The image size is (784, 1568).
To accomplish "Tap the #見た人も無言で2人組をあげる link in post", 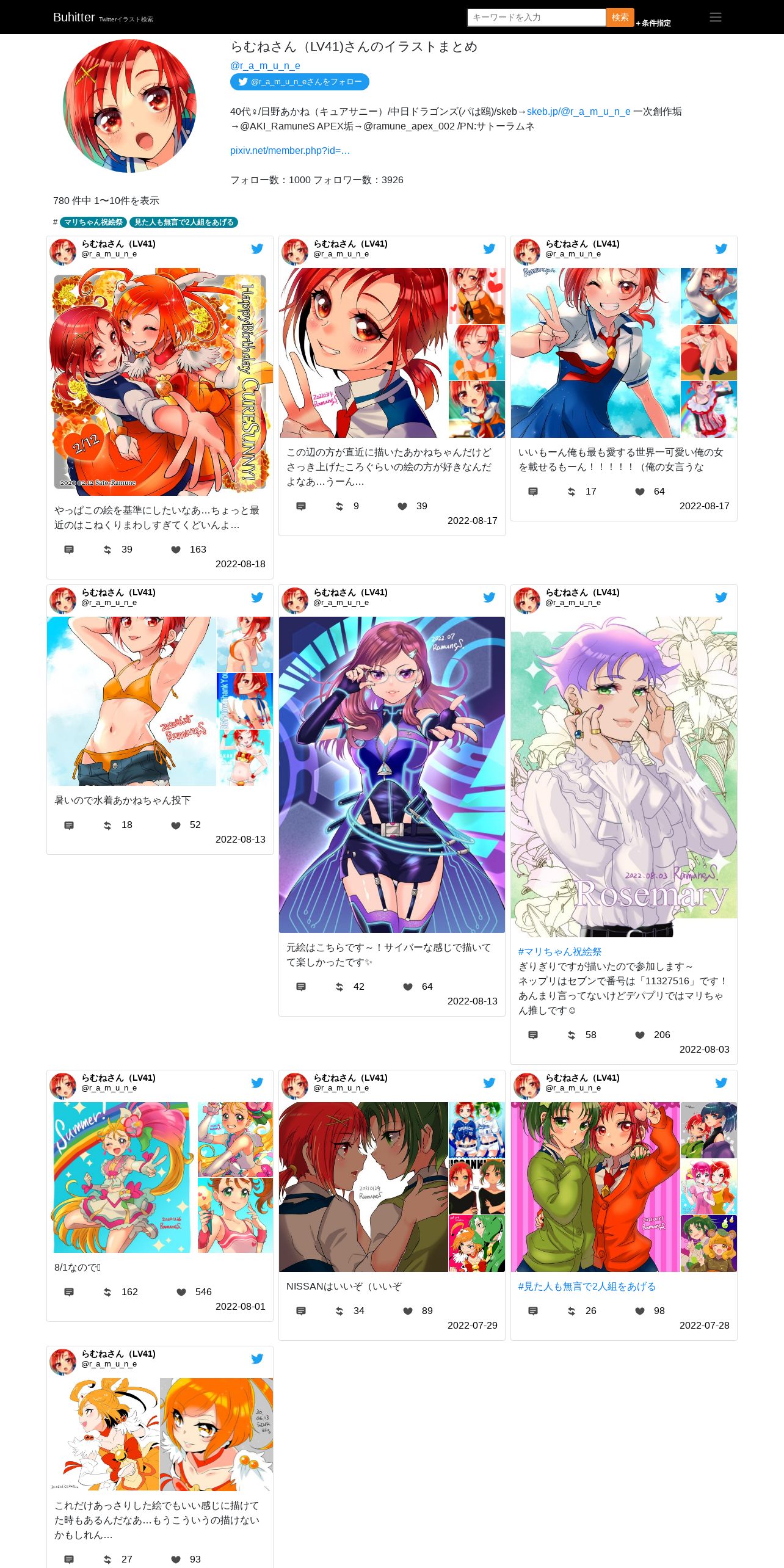I will (586, 1287).
